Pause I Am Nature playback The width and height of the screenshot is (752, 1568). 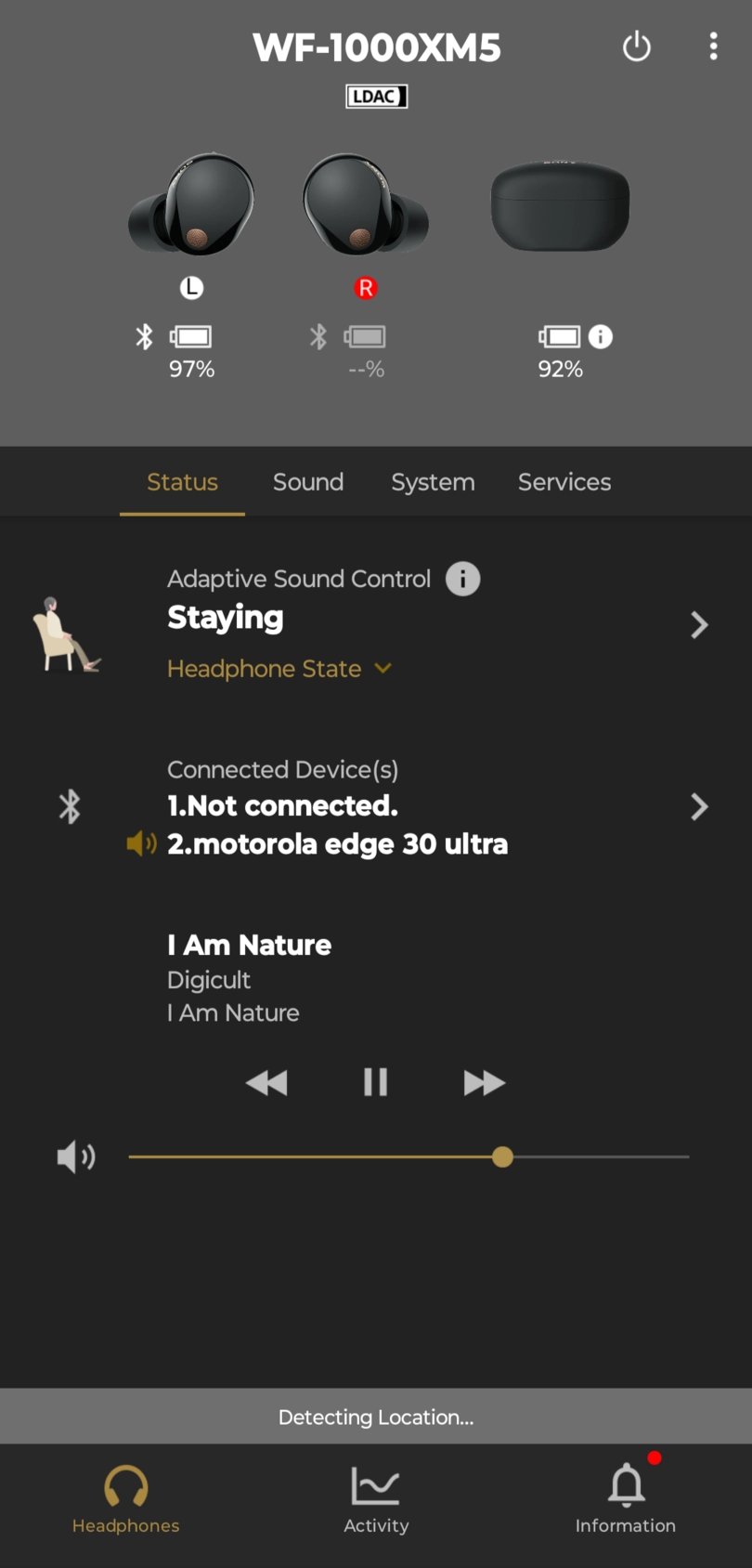(x=375, y=1082)
